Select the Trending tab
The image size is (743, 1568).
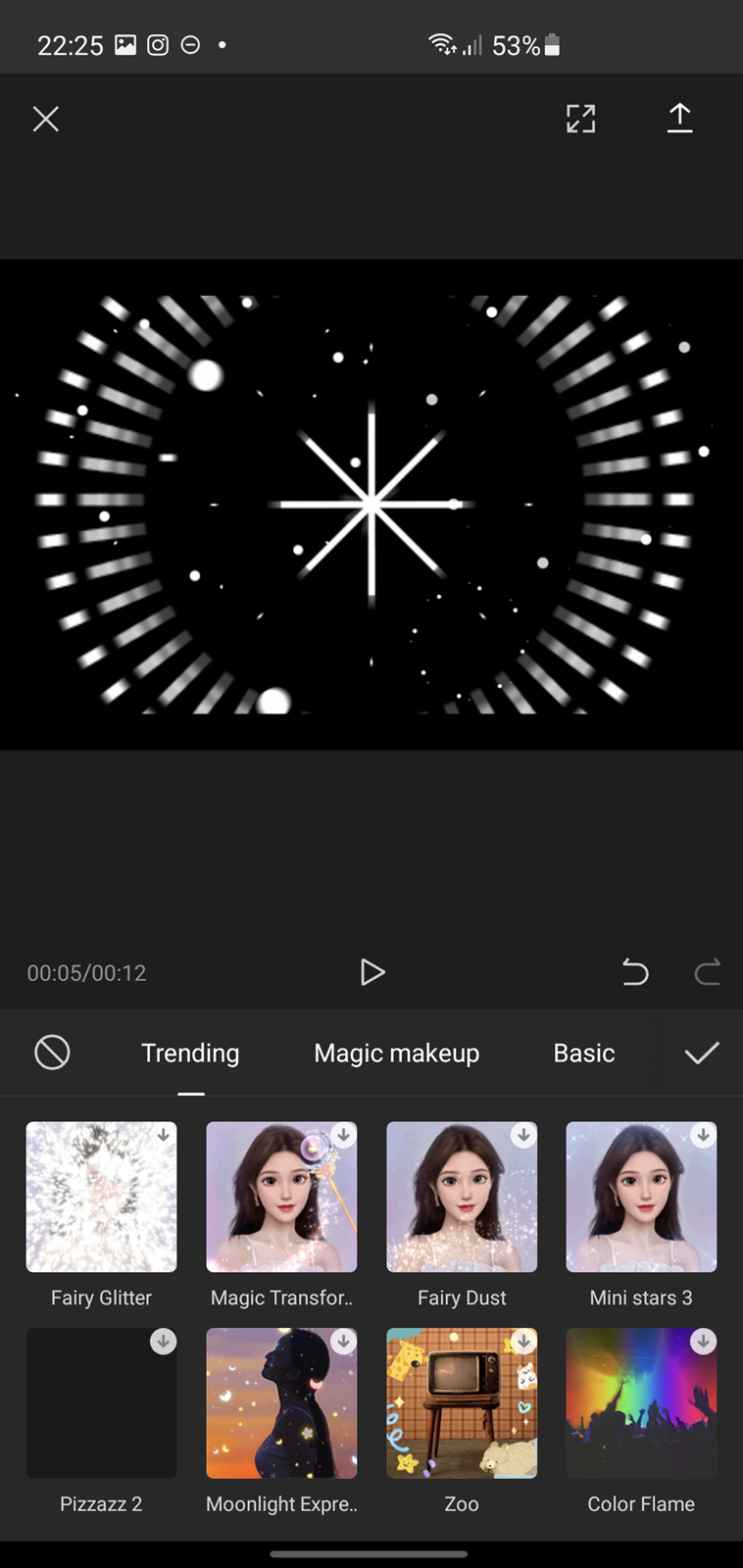190,1053
